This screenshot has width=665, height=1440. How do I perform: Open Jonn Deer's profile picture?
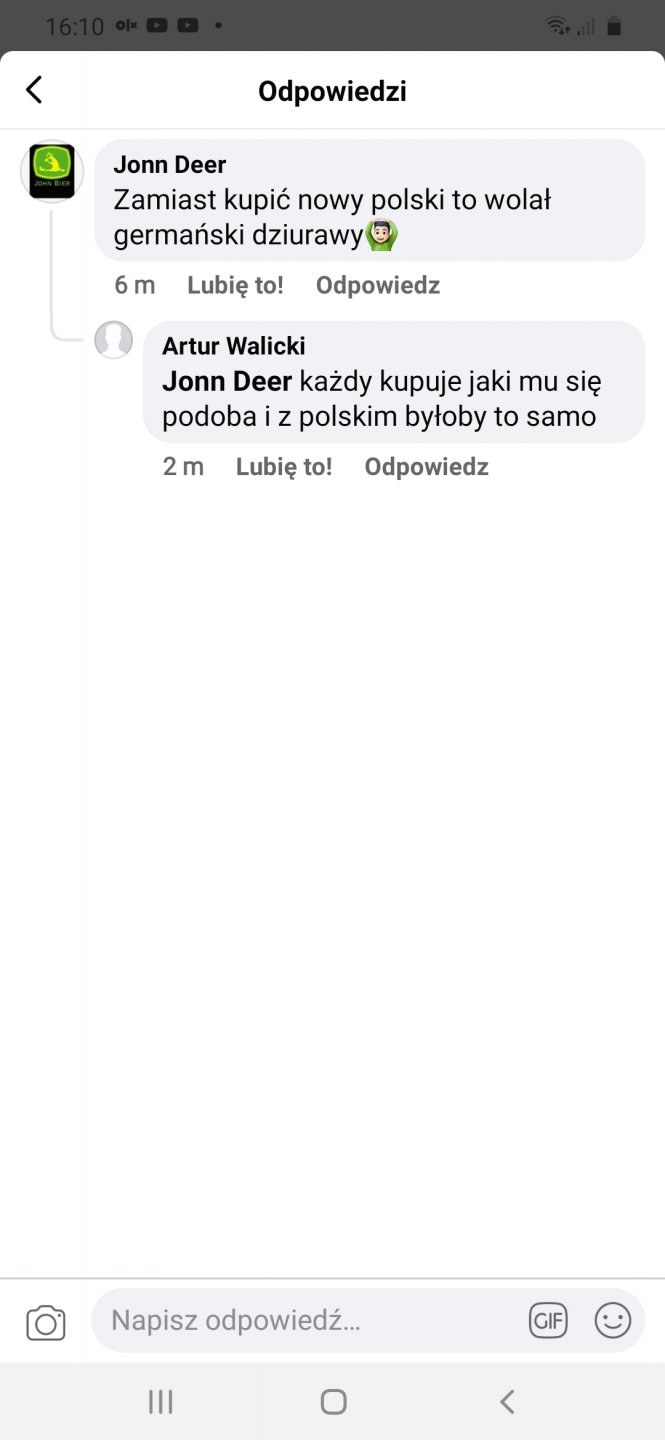pos(51,171)
